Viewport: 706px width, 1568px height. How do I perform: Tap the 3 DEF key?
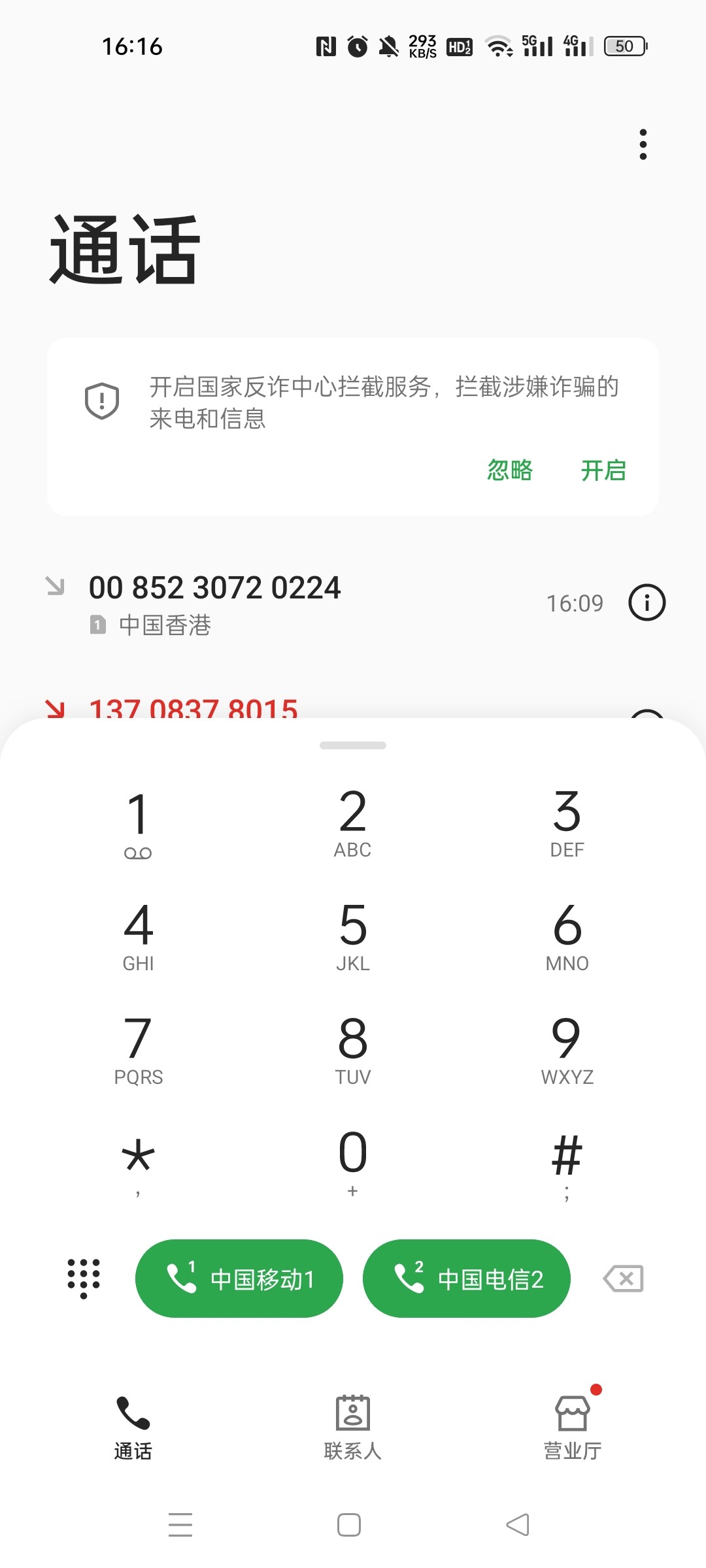coord(567,822)
